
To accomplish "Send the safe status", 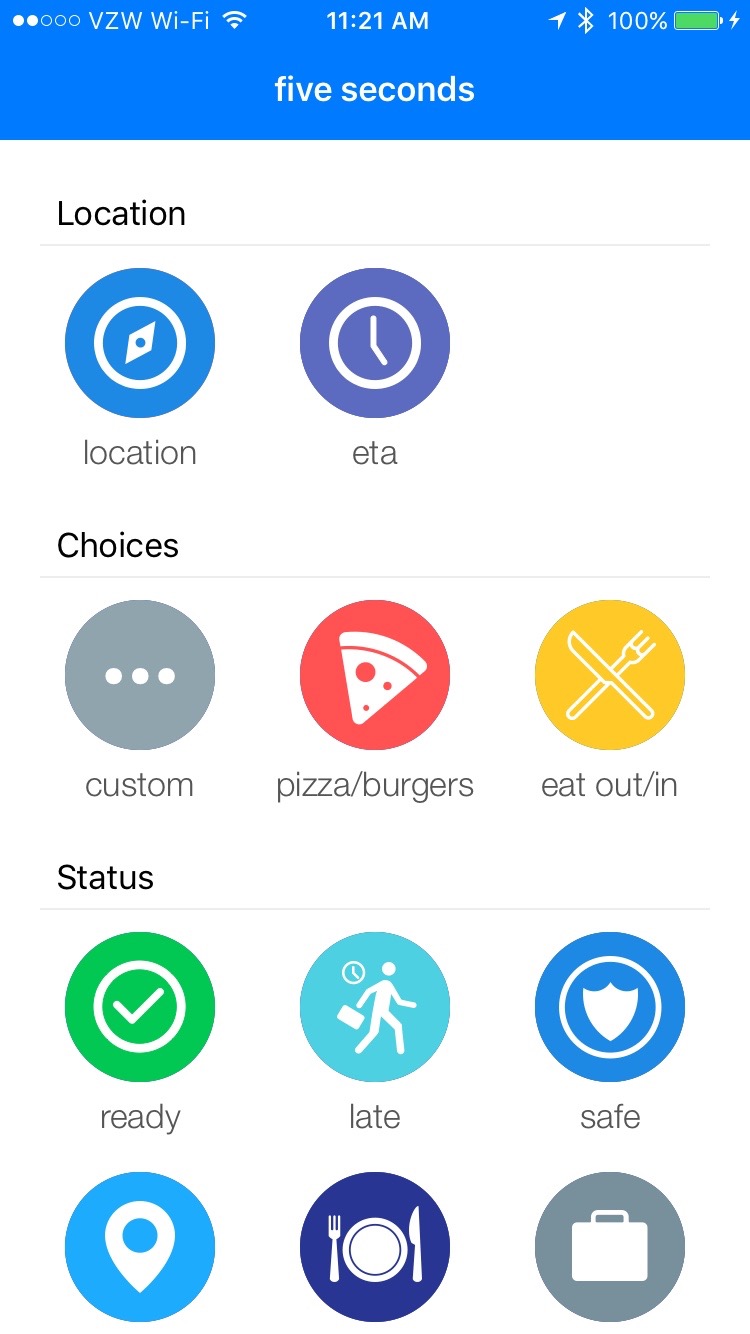I will pyautogui.click(x=610, y=1007).
